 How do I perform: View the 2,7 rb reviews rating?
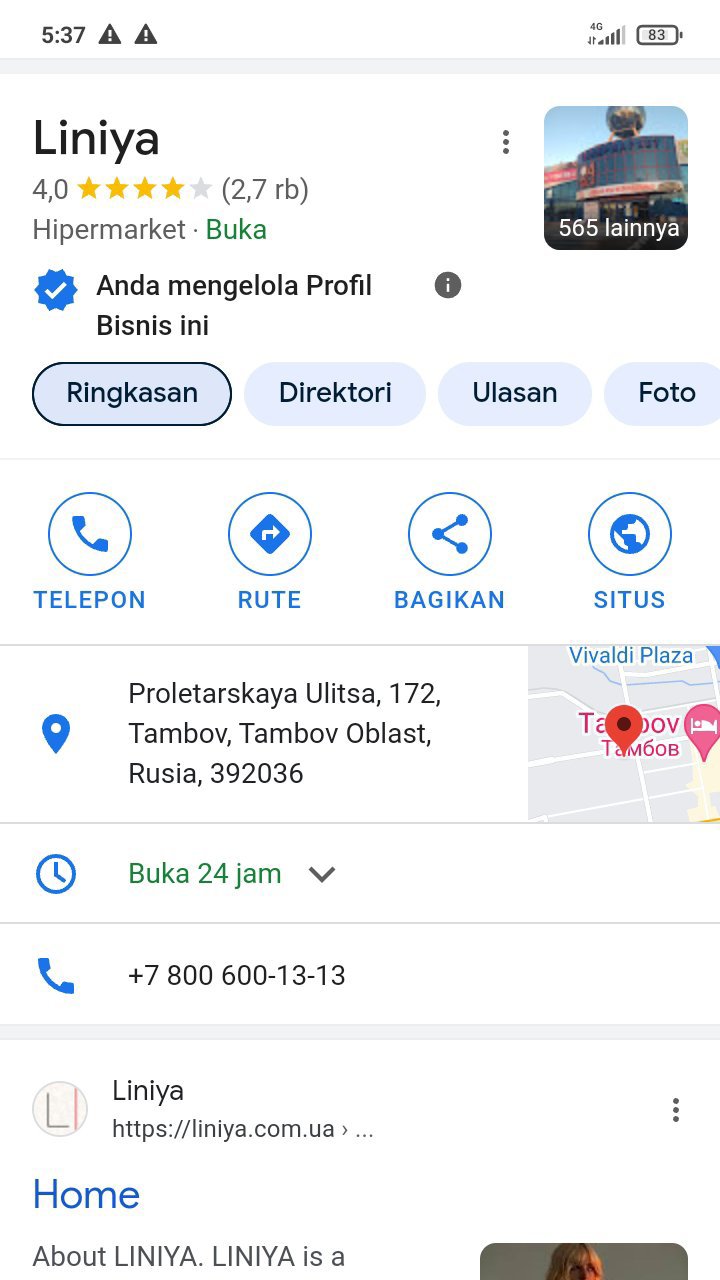click(x=264, y=189)
